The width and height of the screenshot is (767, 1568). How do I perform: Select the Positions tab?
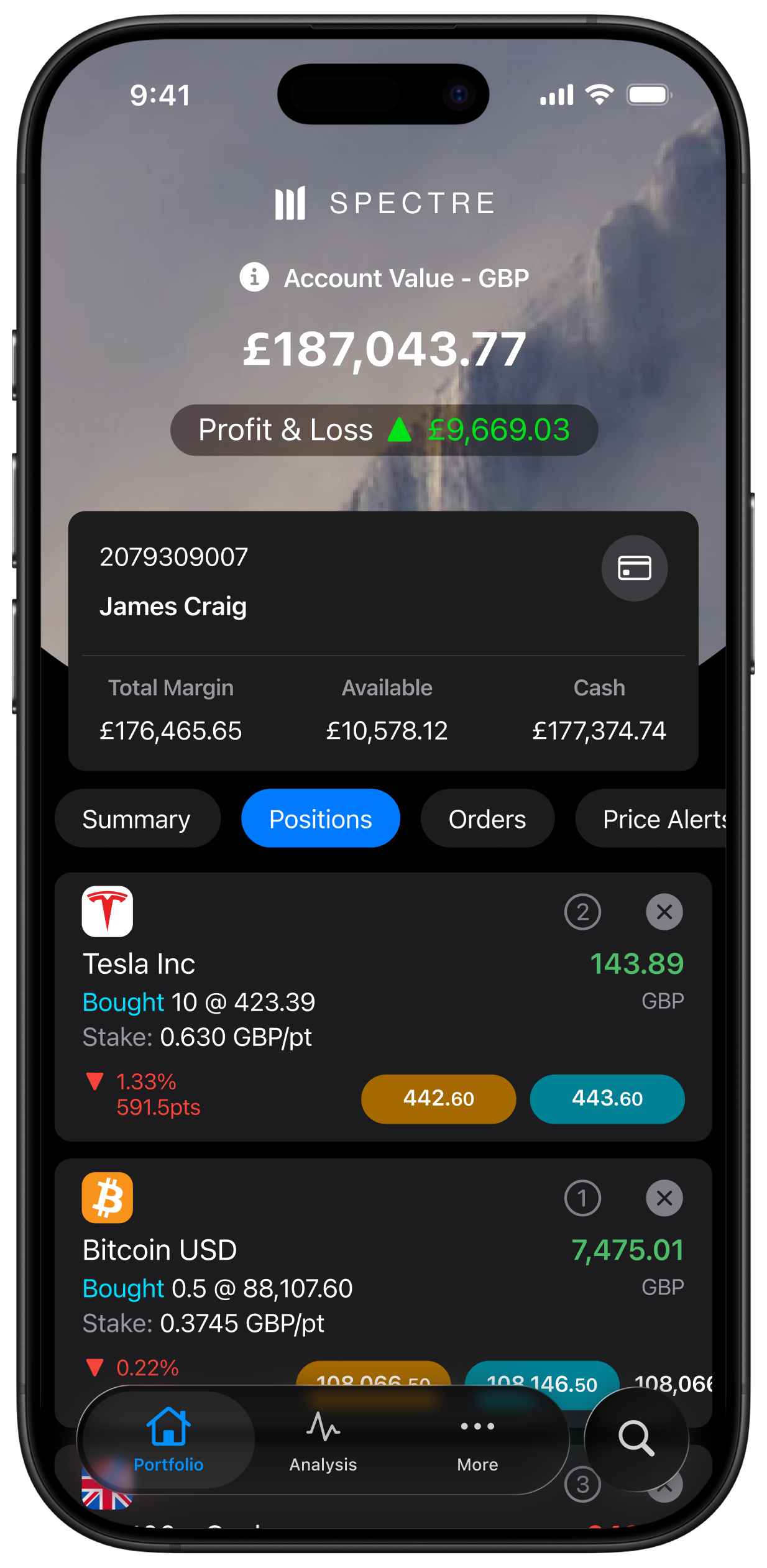pos(320,819)
